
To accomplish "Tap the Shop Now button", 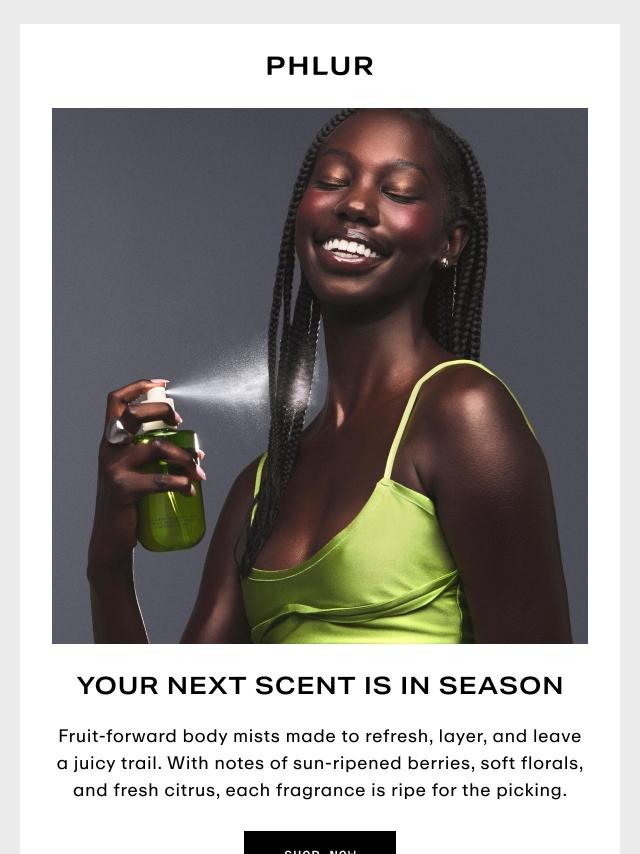I will pos(320,844).
